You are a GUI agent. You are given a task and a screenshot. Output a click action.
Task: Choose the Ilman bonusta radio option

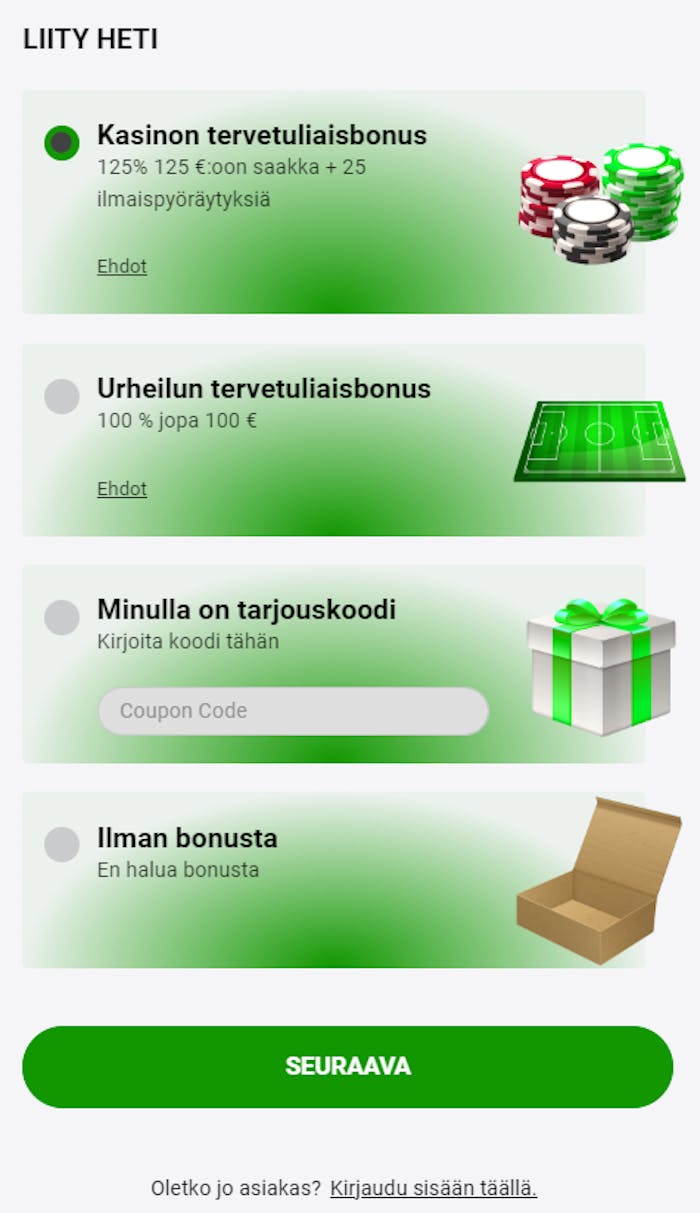pos(62,844)
